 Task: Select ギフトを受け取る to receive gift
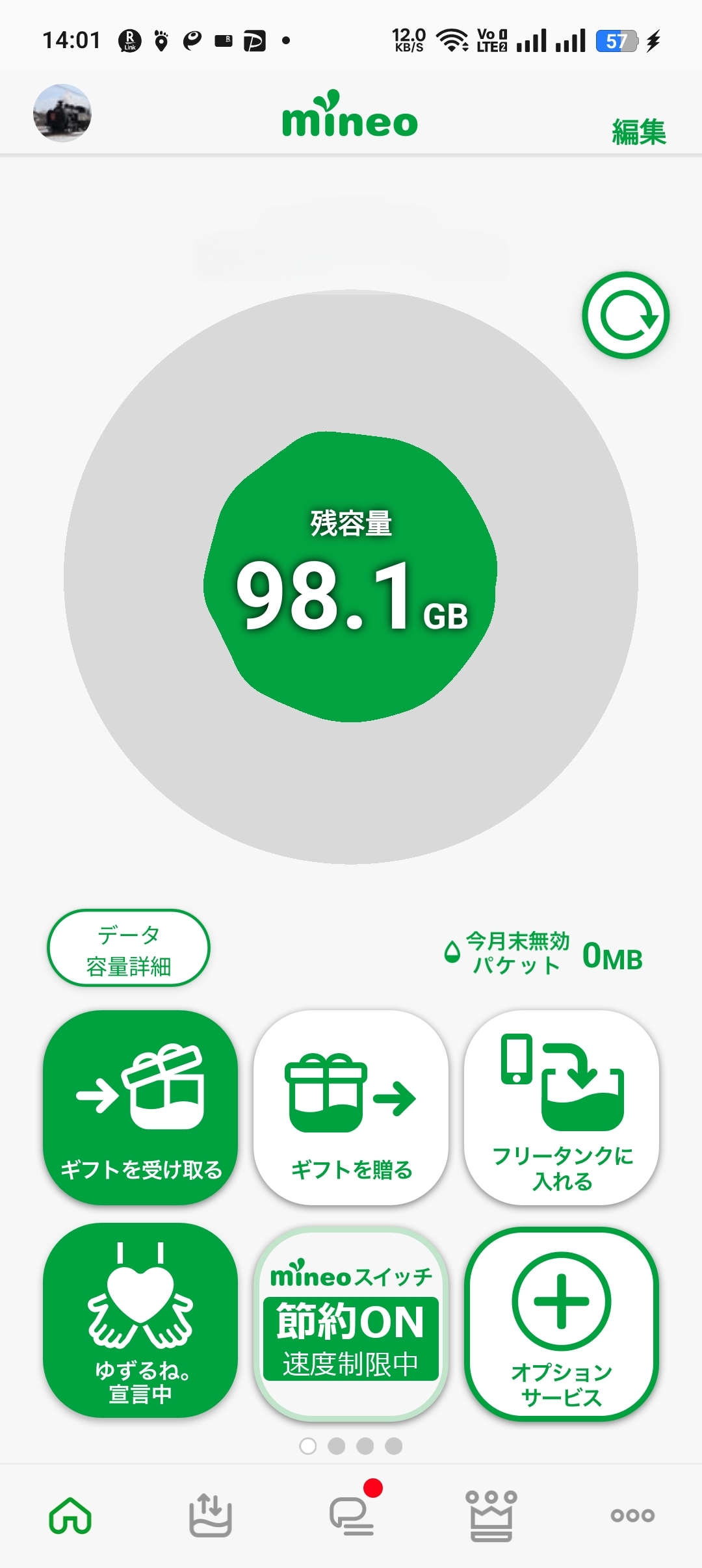click(140, 1107)
